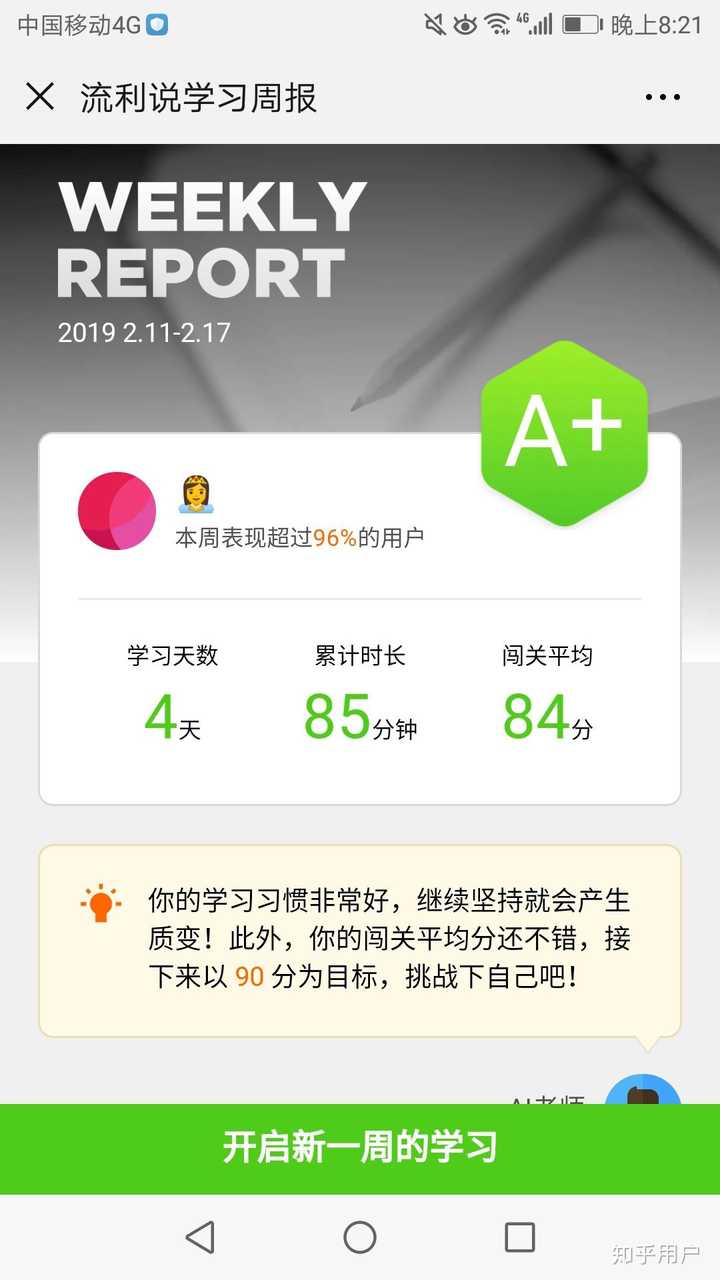Tap the system home button
This screenshot has height=1280, width=720.
coord(360,1237)
